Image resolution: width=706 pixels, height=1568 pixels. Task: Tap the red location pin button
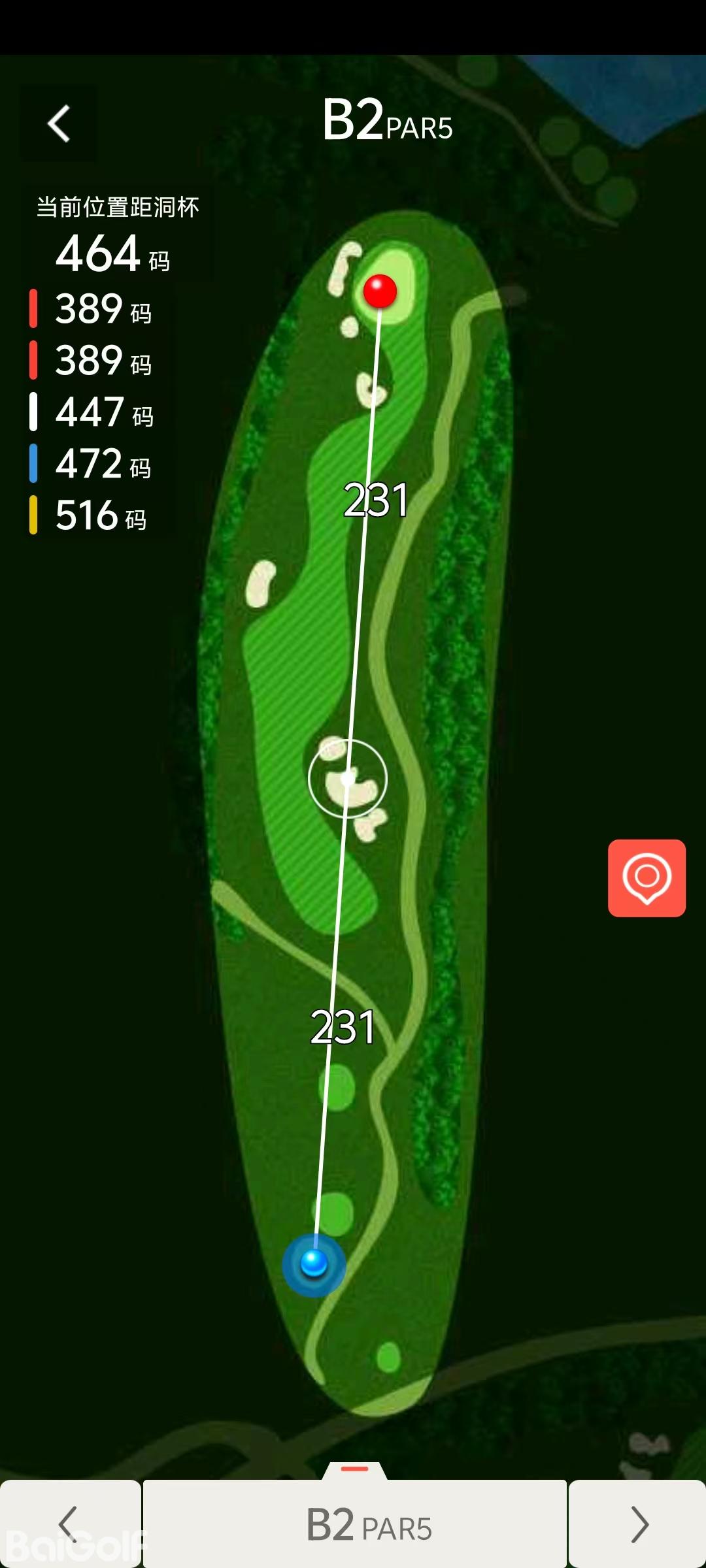(x=647, y=877)
